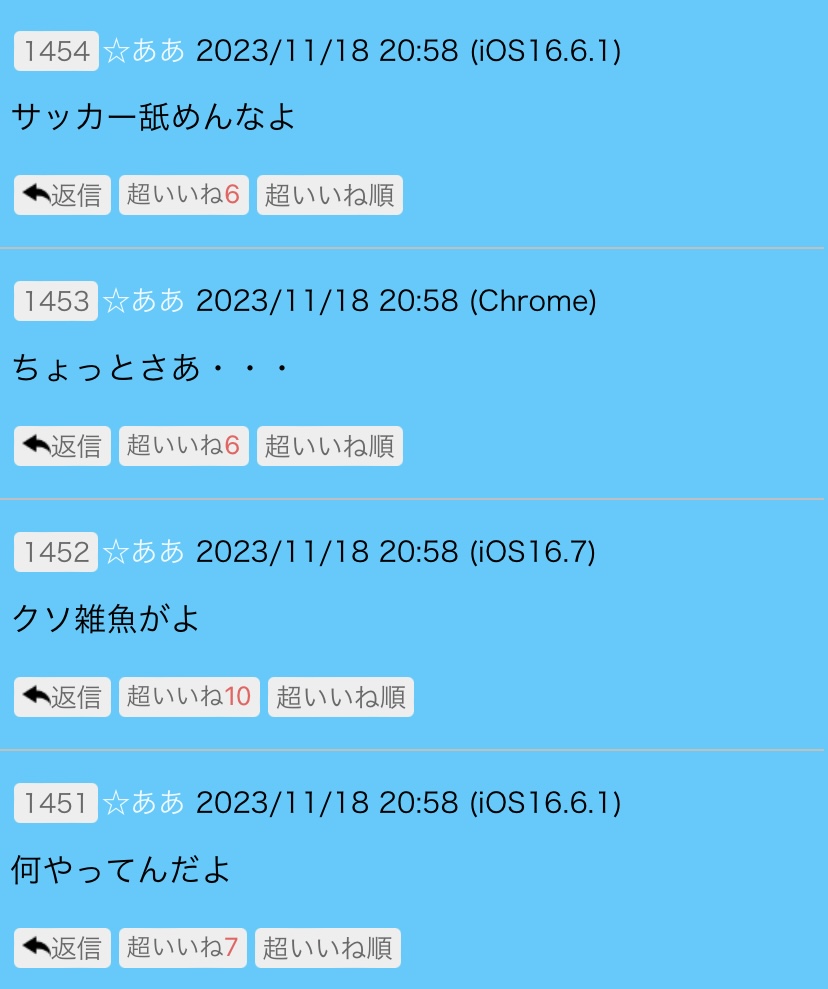This screenshot has width=828, height=989.
Task: Reply to comment 1452
Action: [x=62, y=697]
